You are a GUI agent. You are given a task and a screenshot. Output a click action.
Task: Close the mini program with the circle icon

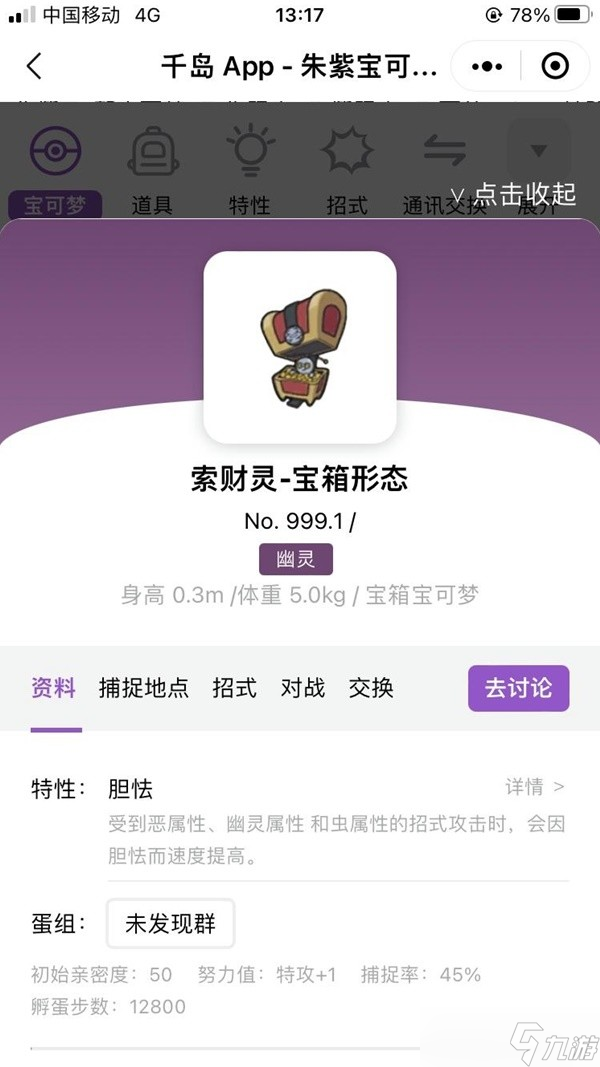pos(554,67)
